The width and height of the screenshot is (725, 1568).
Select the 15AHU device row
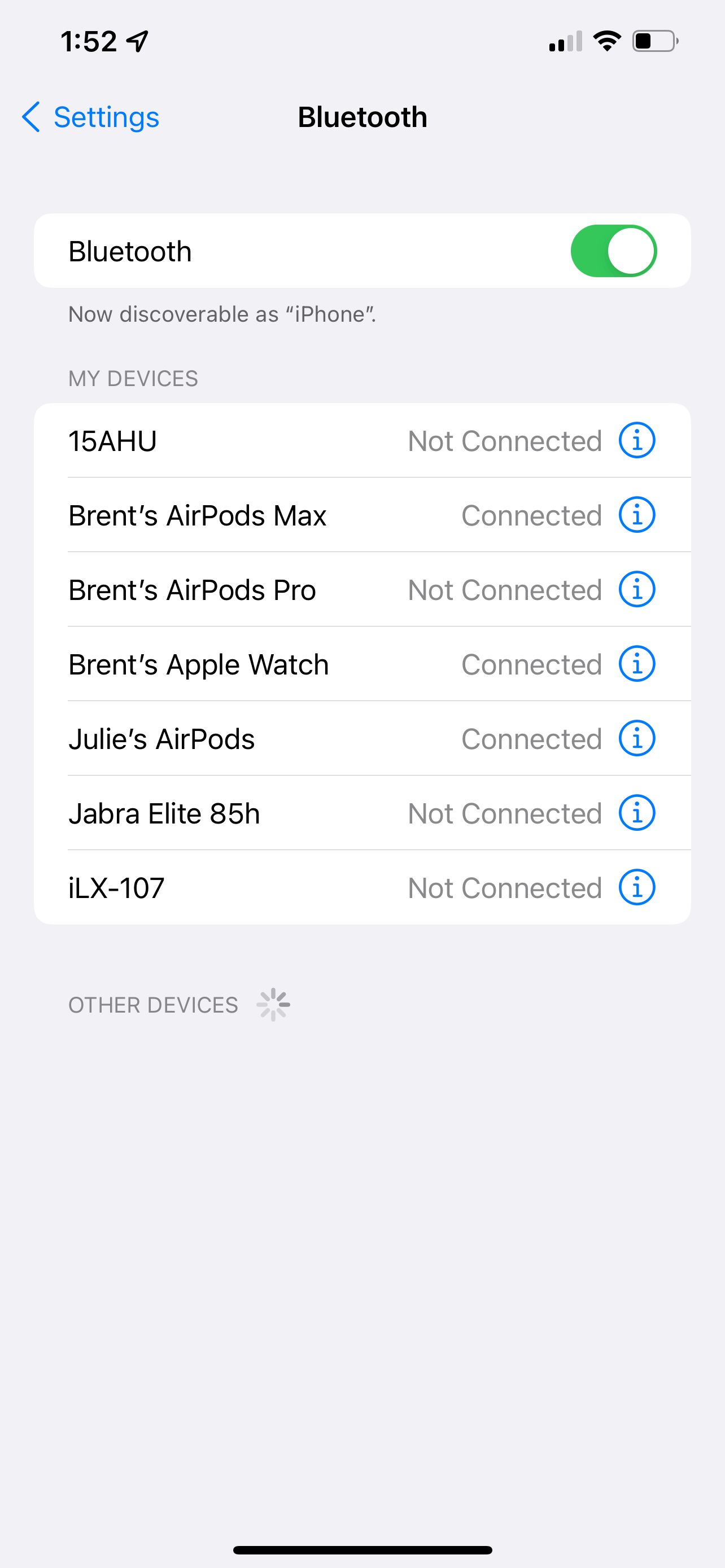point(243,441)
